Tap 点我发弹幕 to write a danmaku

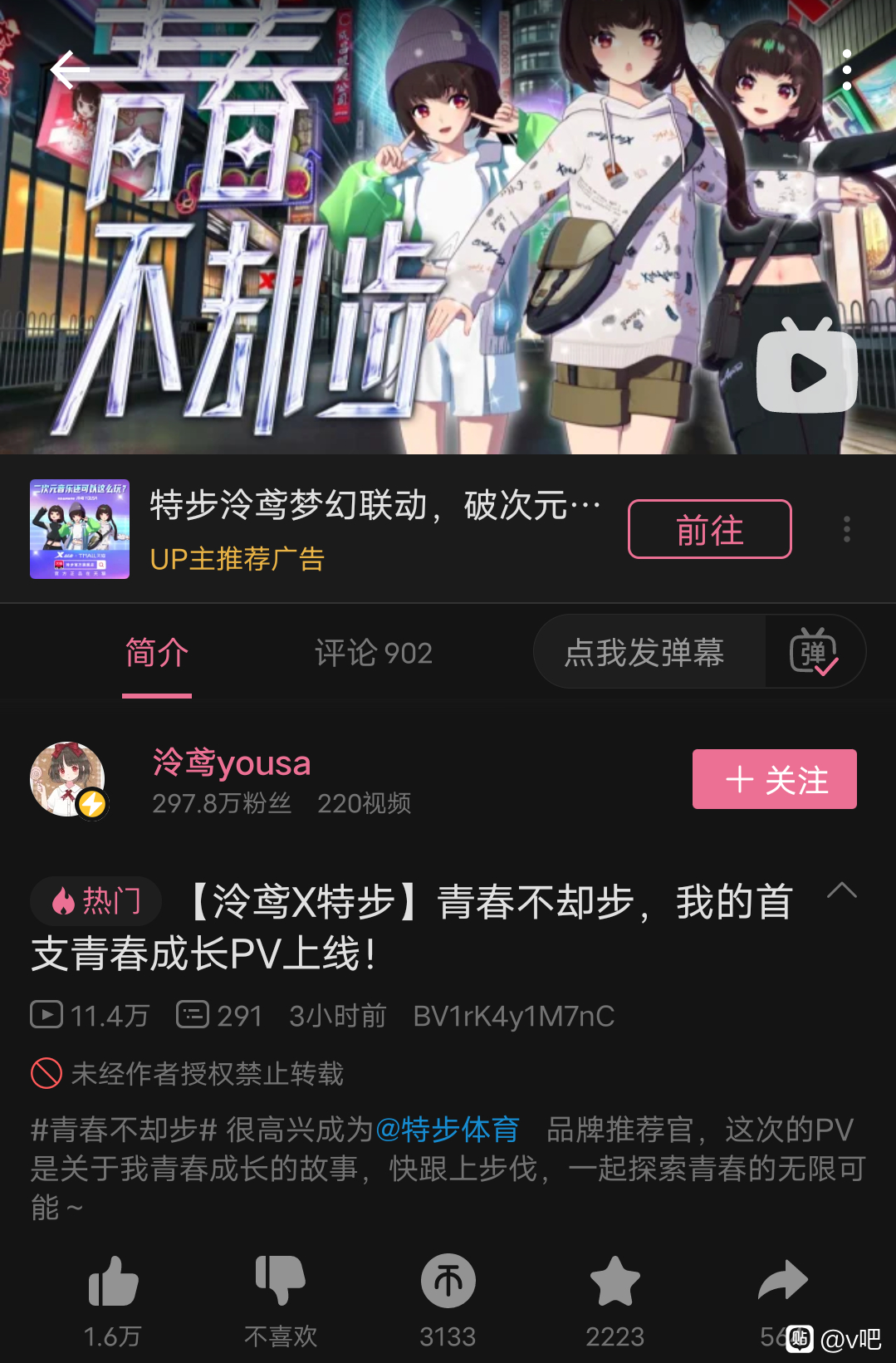[644, 653]
